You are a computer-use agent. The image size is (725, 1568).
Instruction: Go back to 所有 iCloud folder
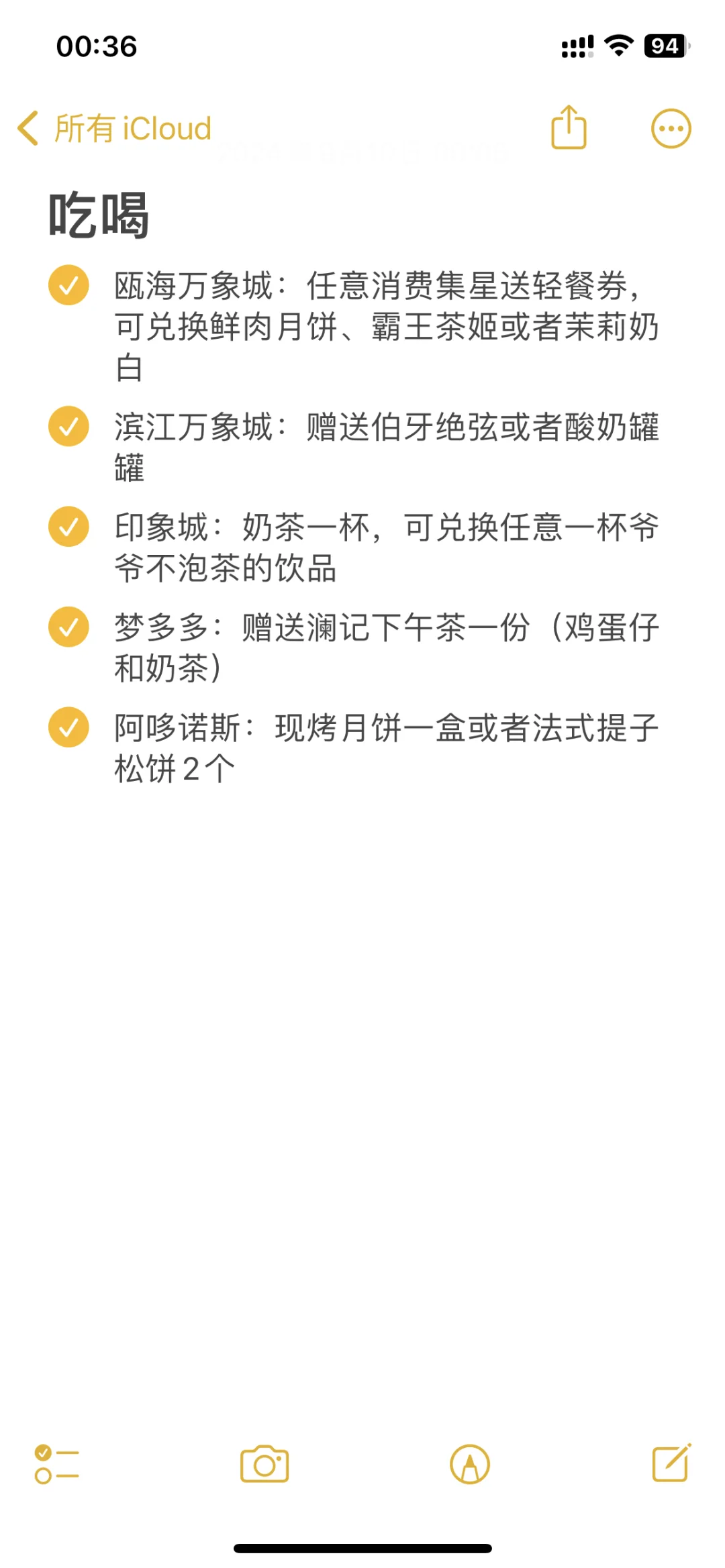(x=114, y=128)
